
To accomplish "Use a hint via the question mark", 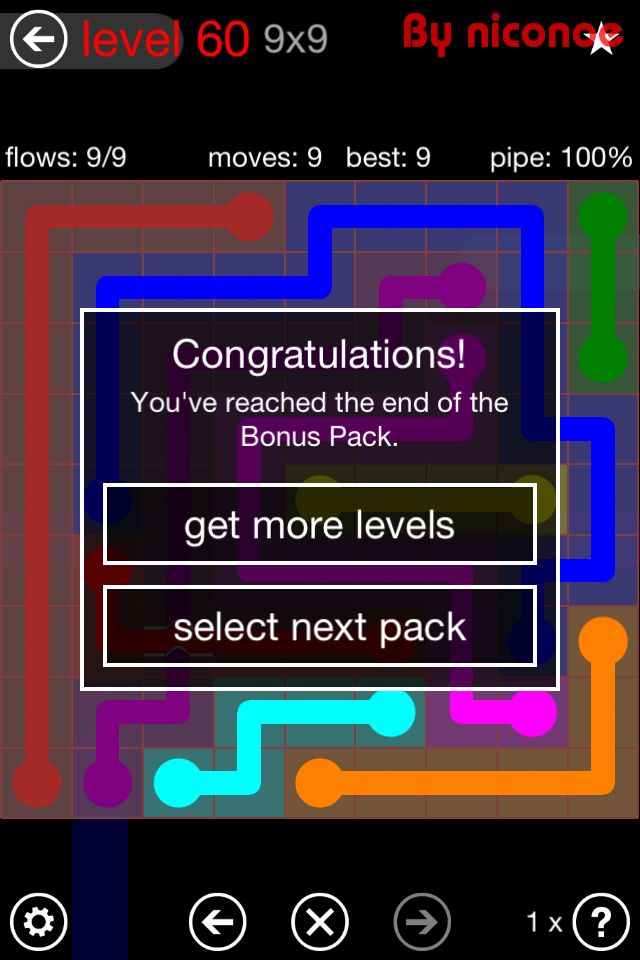I will pyautogui.click(x=600, y=921).
